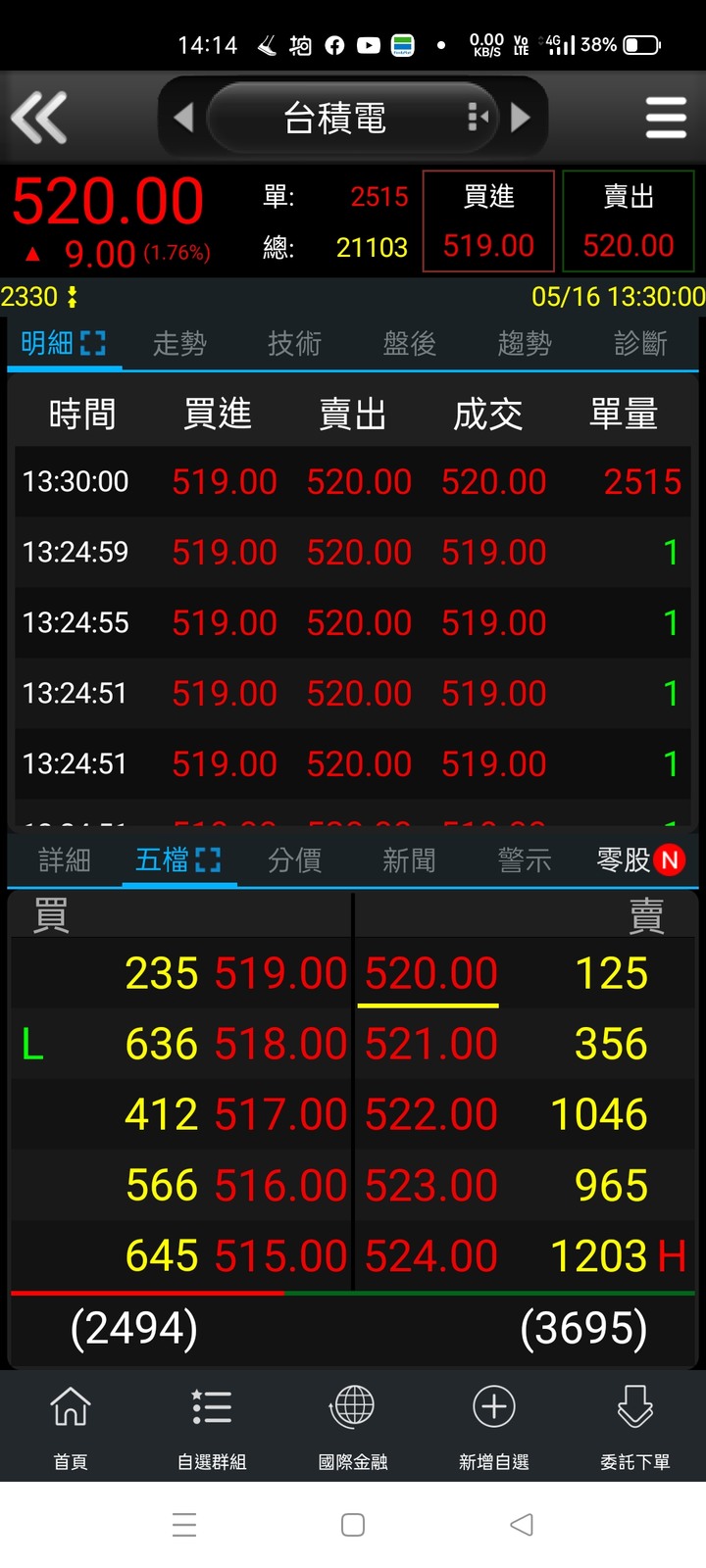Go to the next stock arrow
The image size is (706, 1568).
click(x=521, y=118)
